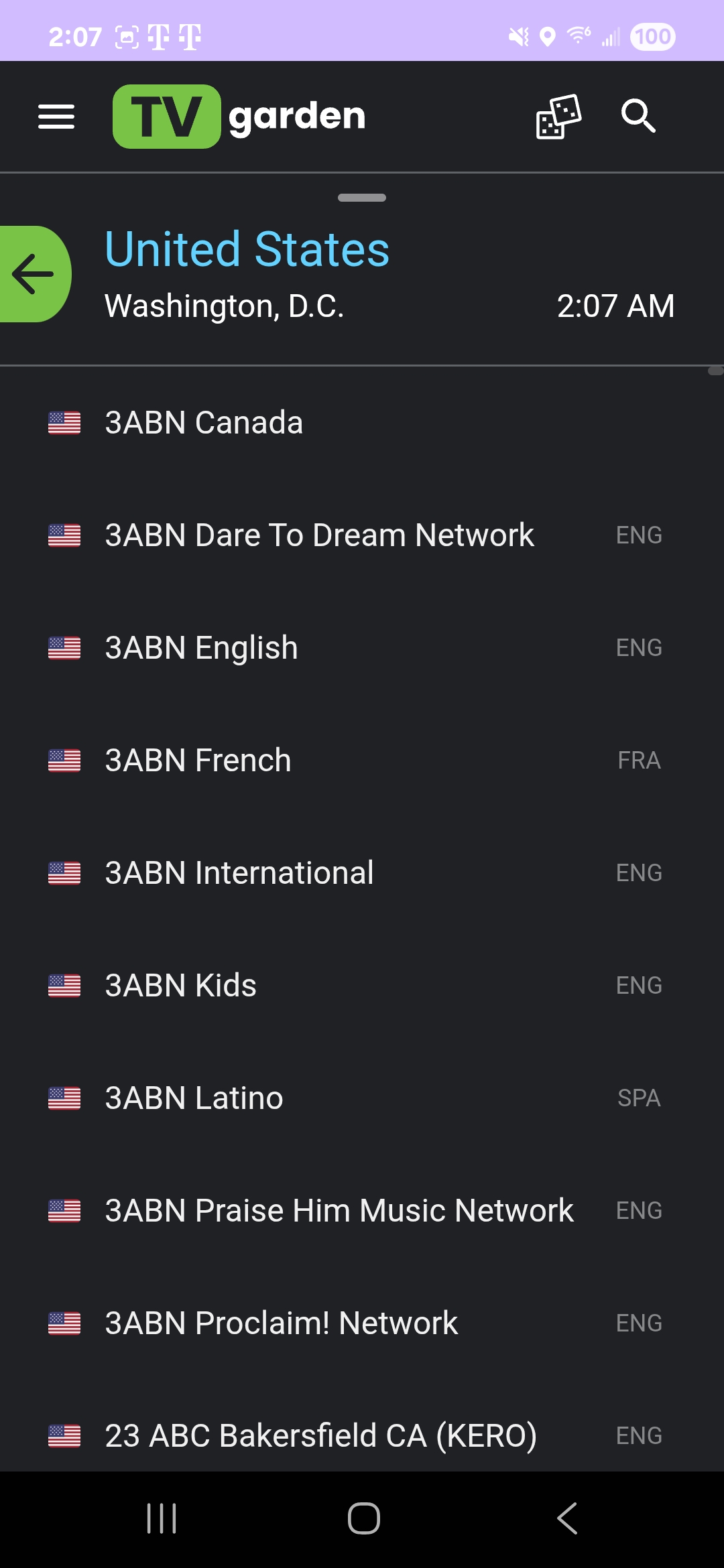This screenshot has width=724, height=1568.
Task: Select 3ABN Proclaim! Network
Action: click(x=281, y=1323)
